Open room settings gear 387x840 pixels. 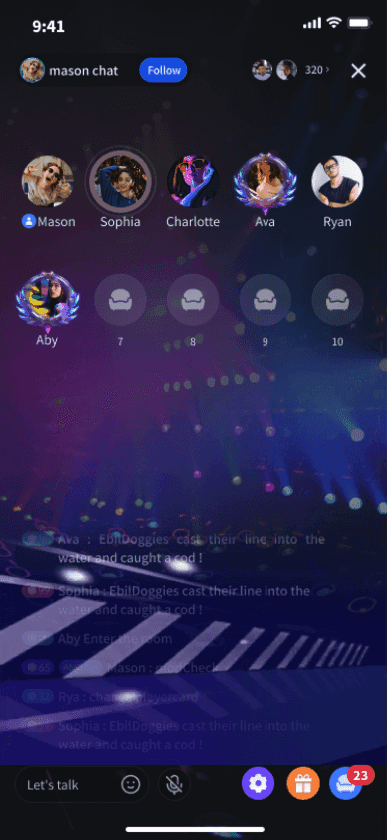pyautogui.click(x=258, y=784)
